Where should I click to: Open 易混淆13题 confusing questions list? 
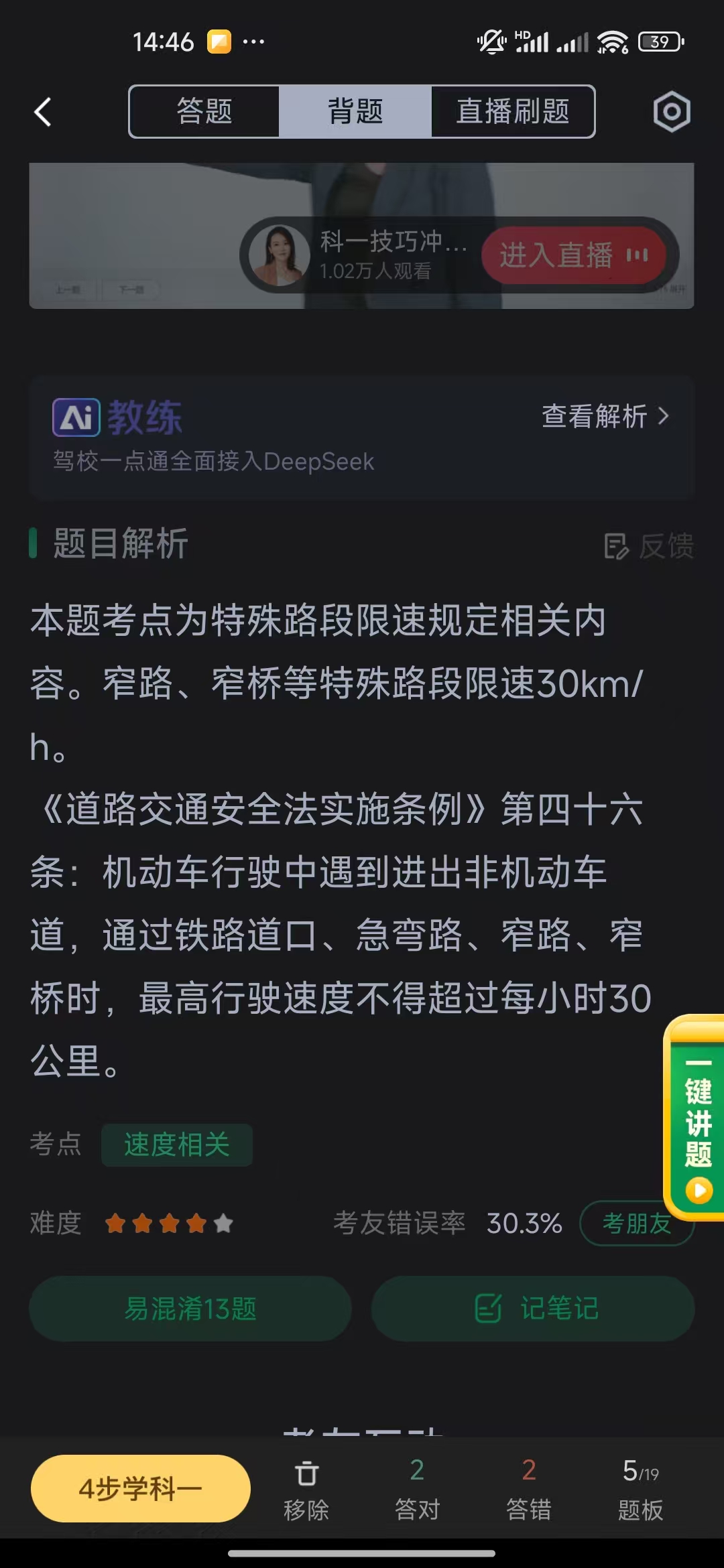pyautogui.click(x=189, y=1309)
